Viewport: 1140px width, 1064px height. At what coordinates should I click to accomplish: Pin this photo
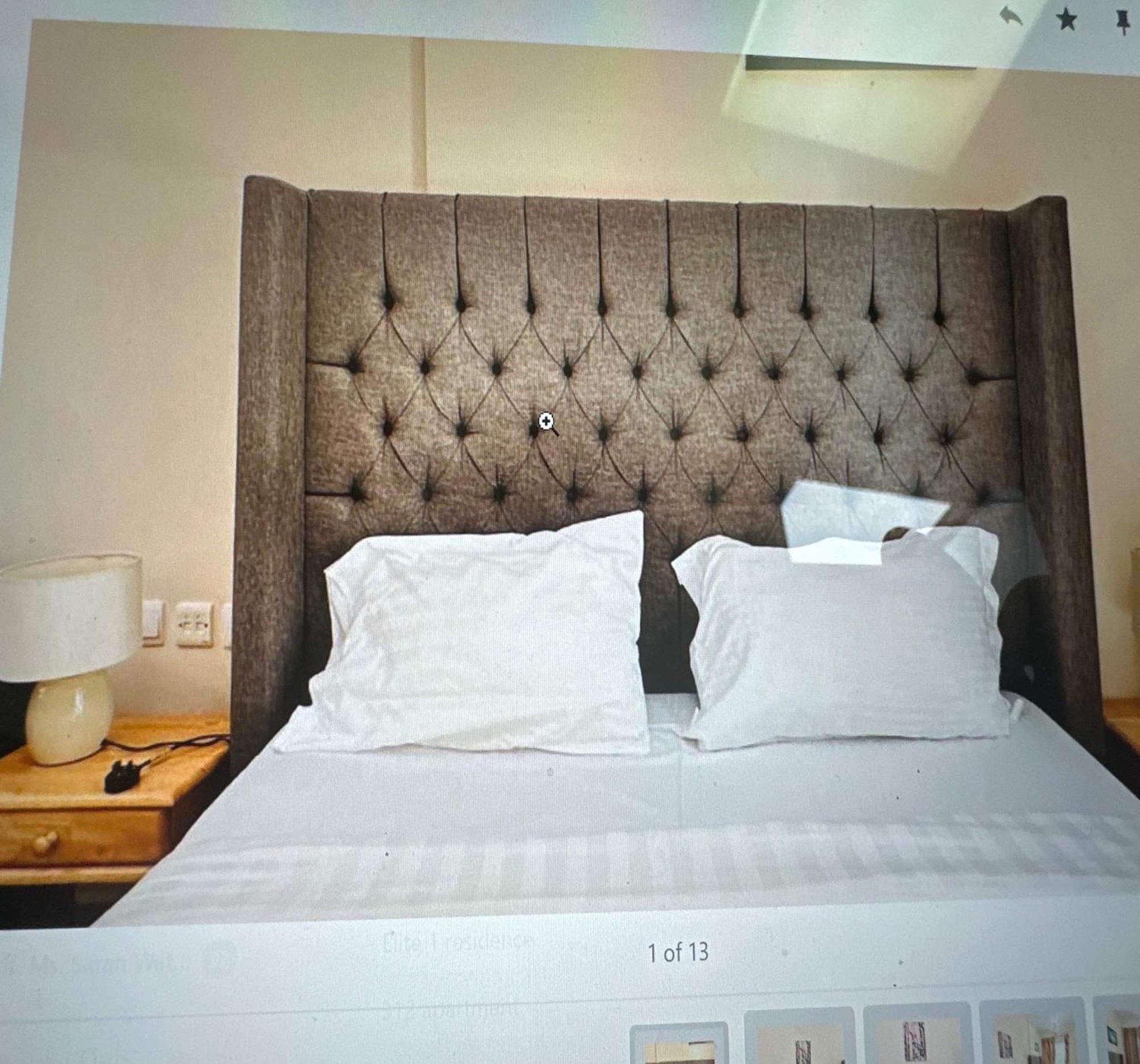click(1123, 23)
